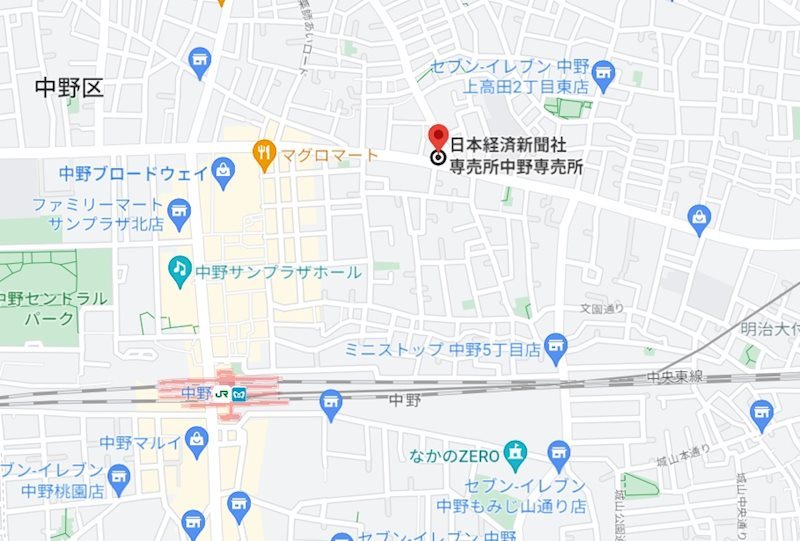The width and height of the screenshot is (800, 541).
Task: Open セブン-イレブン 中野上高田2丁目東店 marker
Action: tap(602, 73)
